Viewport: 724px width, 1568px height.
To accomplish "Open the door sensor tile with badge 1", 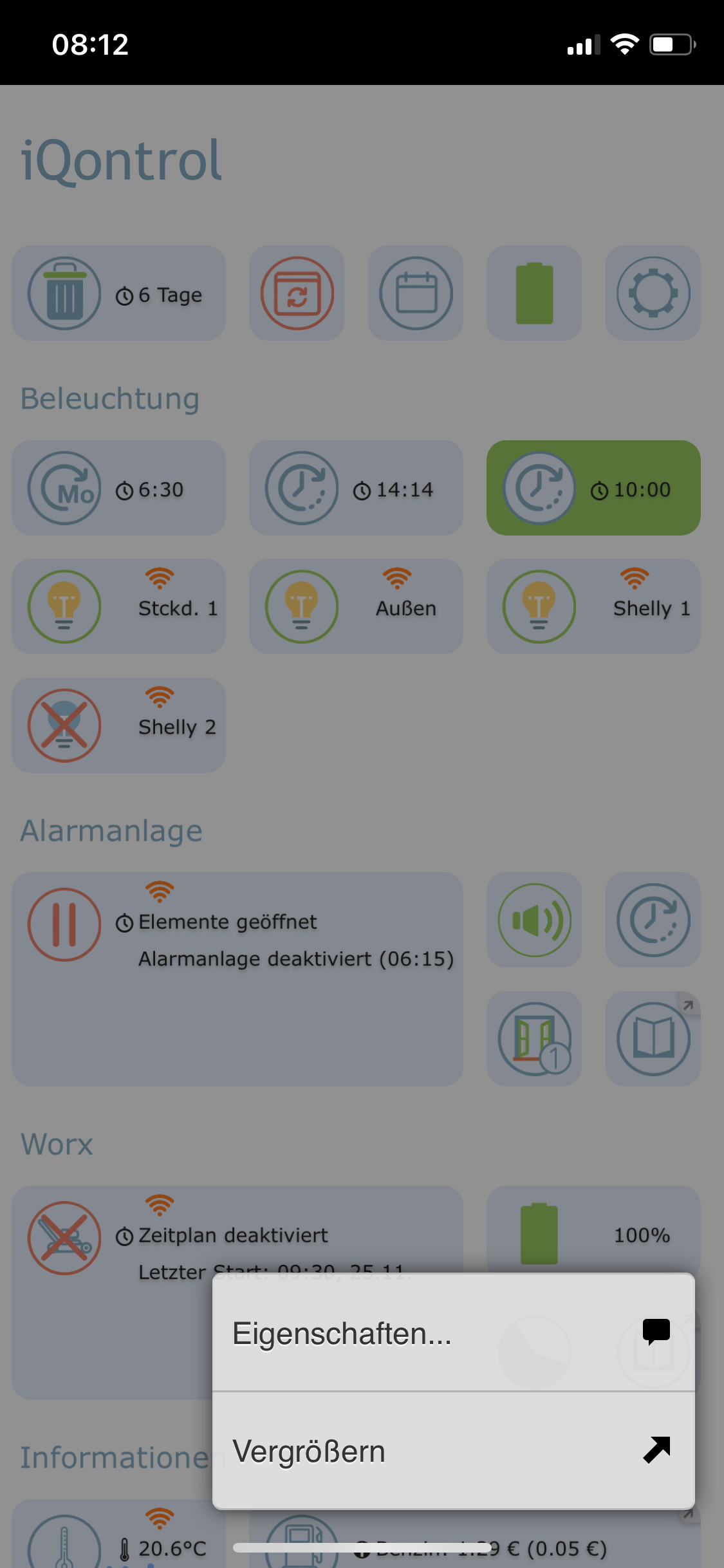I will tap(534, 1038).
